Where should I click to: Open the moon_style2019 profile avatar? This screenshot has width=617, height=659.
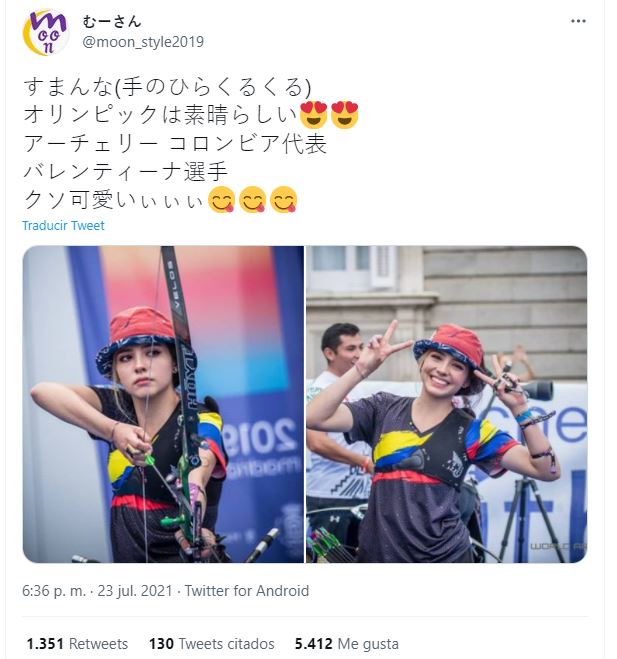coord(46,32)
